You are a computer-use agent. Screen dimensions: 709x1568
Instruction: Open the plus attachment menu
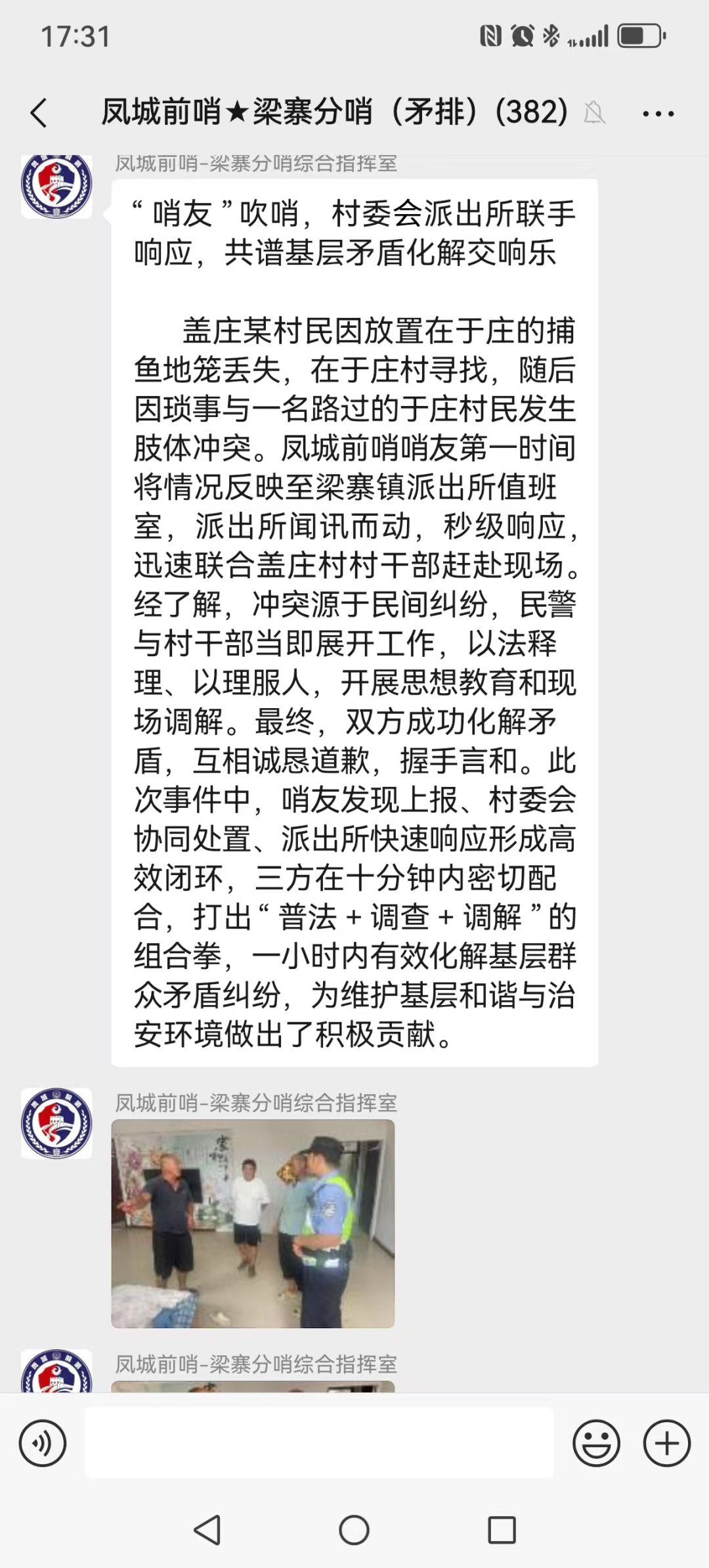(666, 1444)
